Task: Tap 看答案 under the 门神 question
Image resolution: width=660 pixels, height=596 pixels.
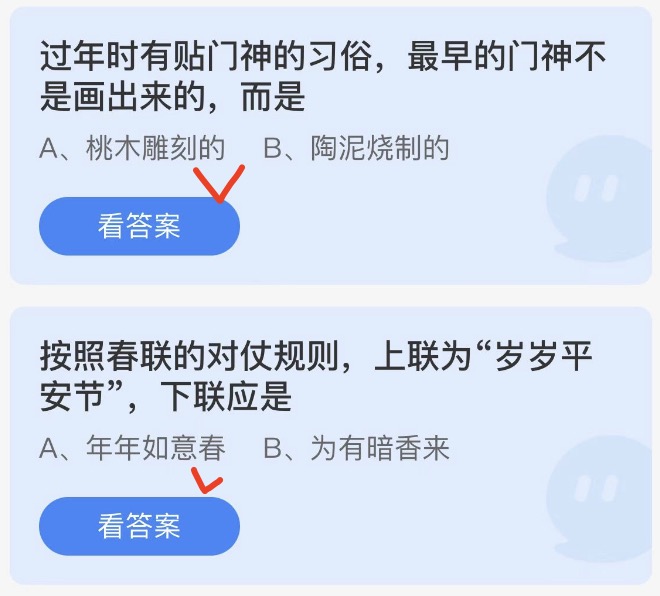Action: tap(139, 226)
